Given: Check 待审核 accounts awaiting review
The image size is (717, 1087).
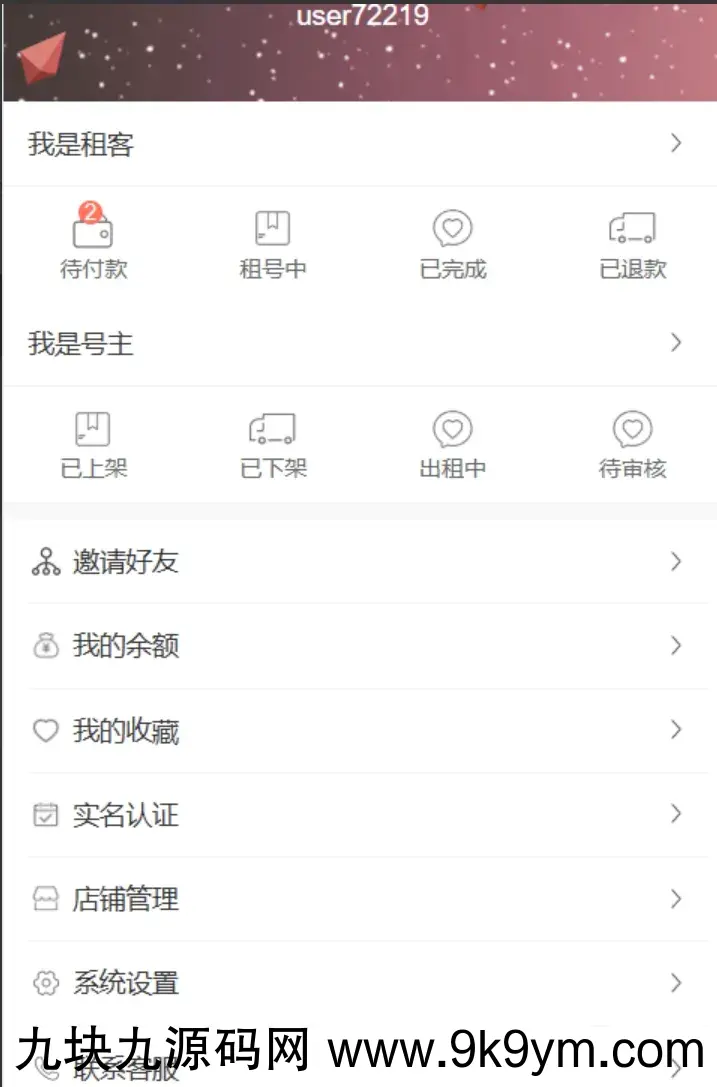Looking at the screenshot, I should click(x=632, y=444).
